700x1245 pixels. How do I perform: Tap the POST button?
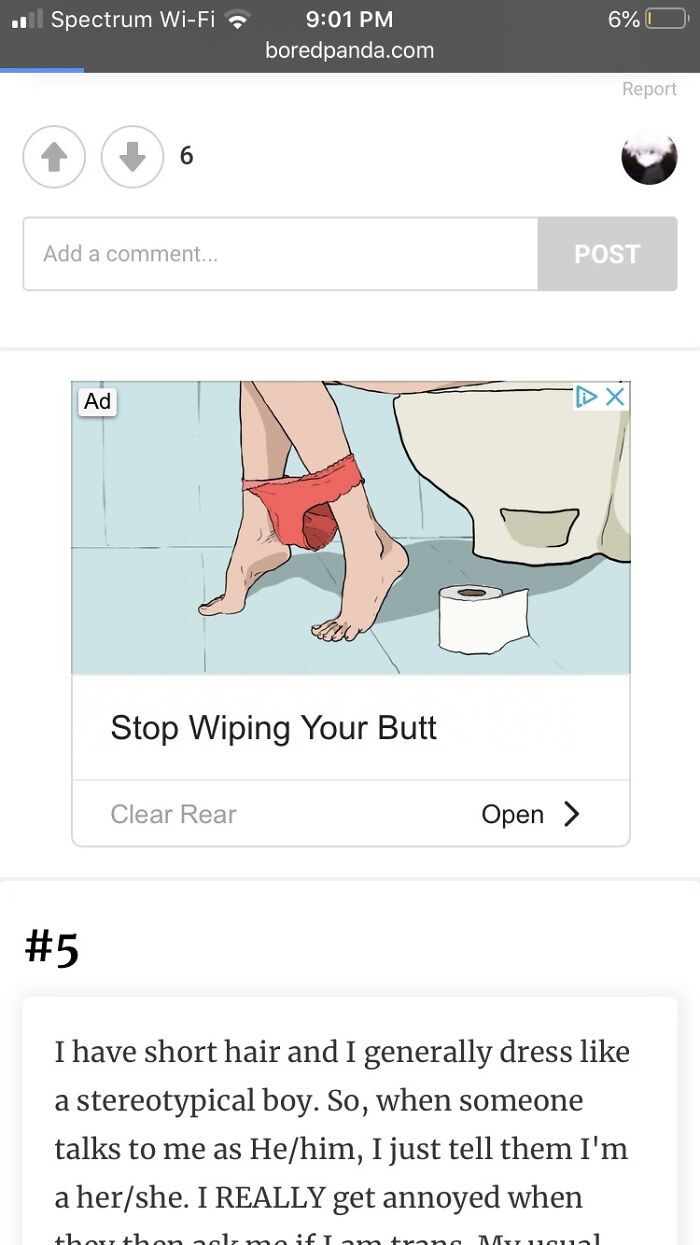(x=607, y=254)
